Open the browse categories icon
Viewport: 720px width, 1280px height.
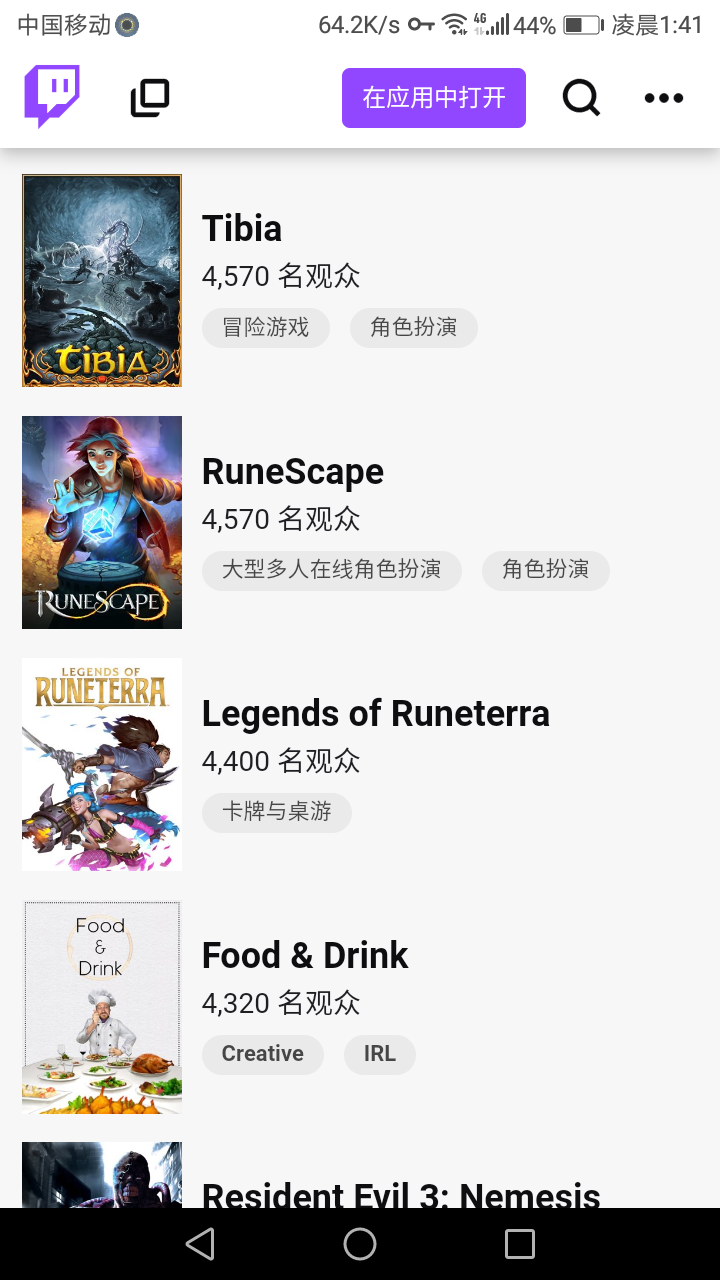pyautogui.click(x=150, y=98)
